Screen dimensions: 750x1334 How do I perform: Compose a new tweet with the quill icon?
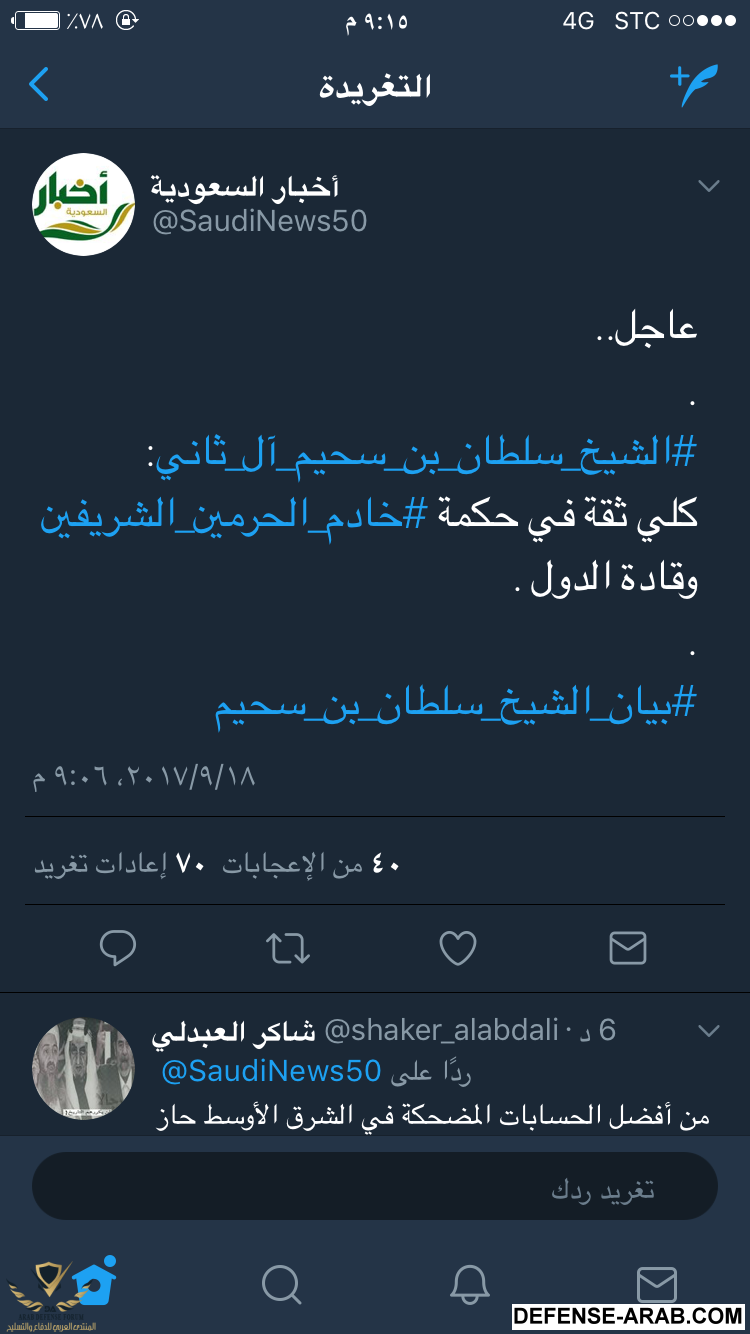(x=692, y=86)
